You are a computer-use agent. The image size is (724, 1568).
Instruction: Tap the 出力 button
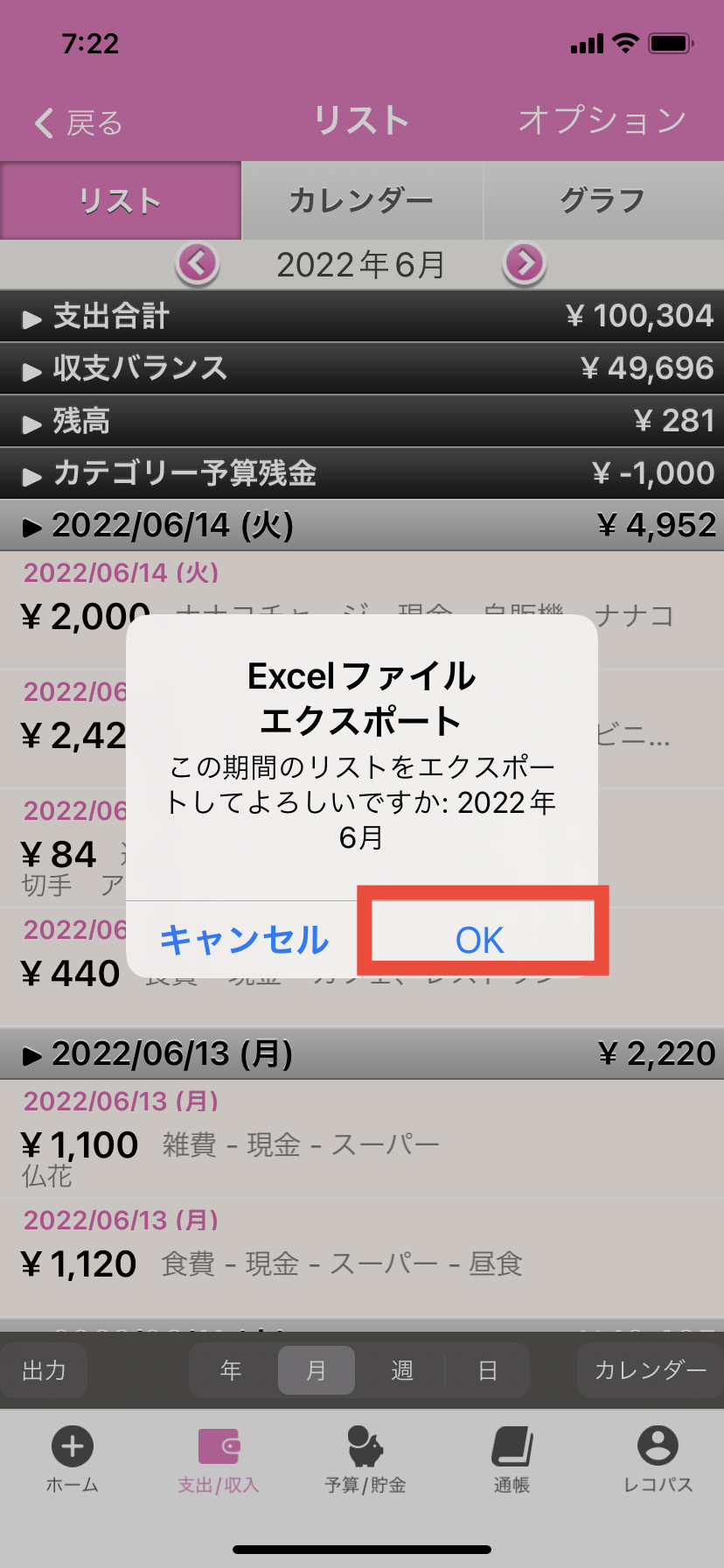[45, 1369]
